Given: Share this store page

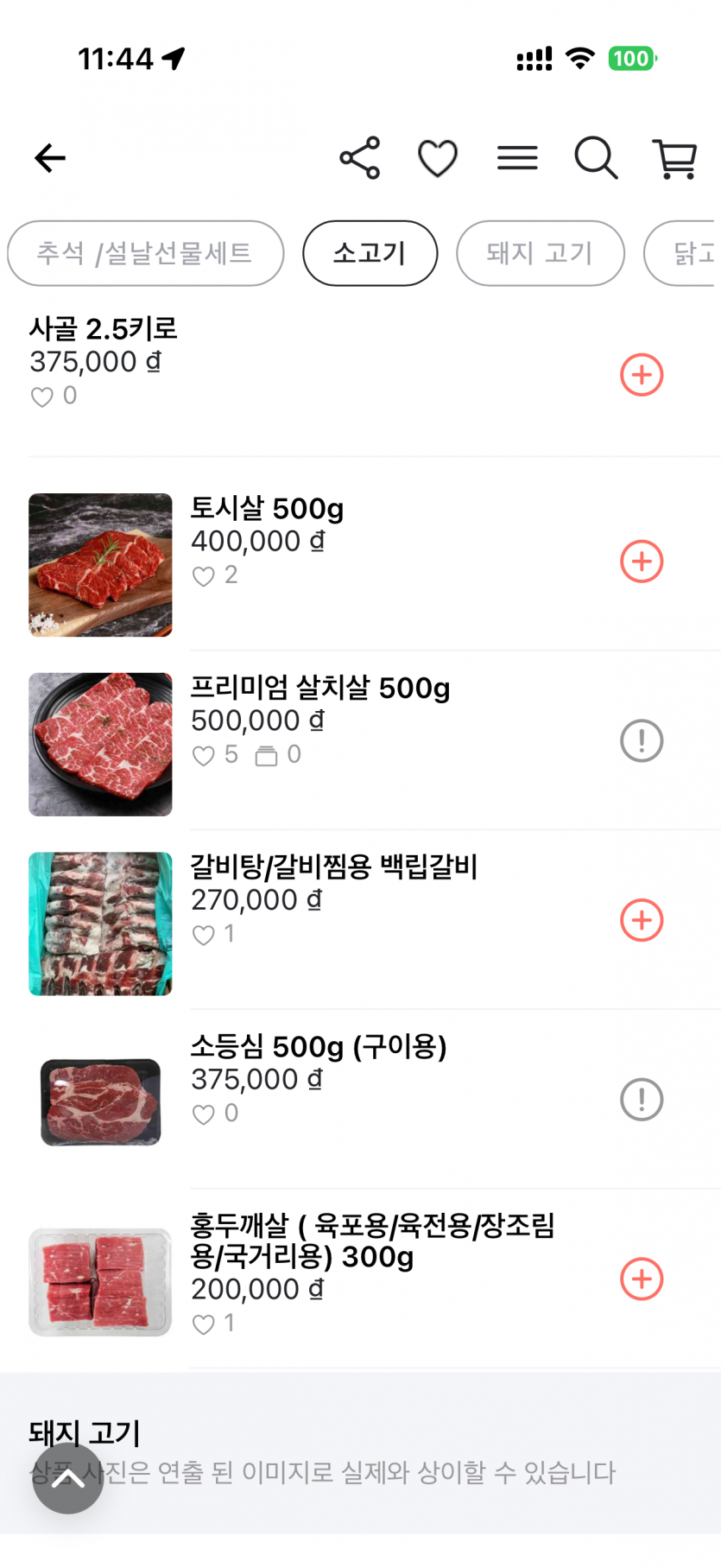Looking at the screenshot, I should click(360, 158).
